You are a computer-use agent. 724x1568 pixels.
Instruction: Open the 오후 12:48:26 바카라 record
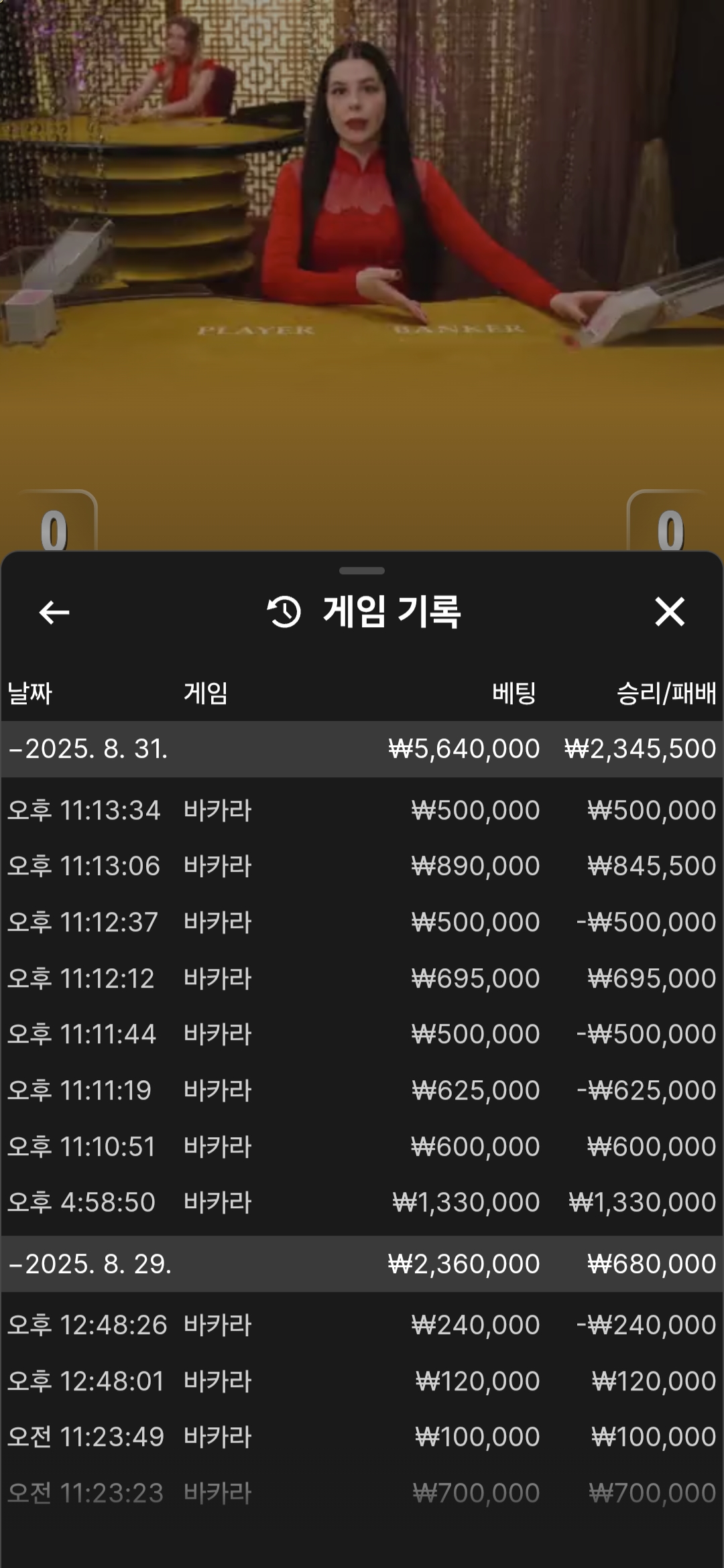(362, 1325)
